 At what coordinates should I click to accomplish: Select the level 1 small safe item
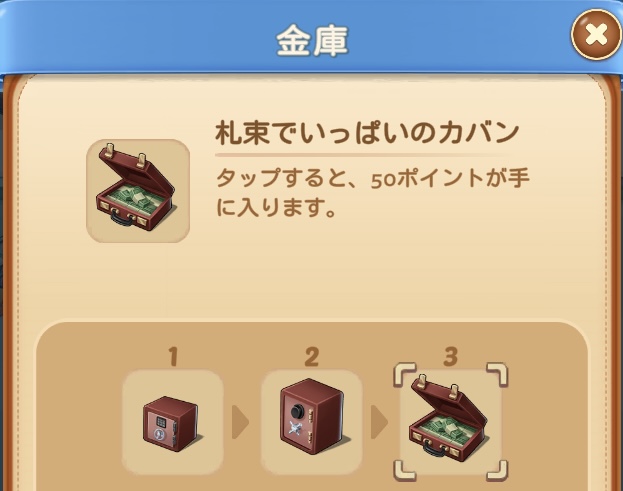coord(172,421)
